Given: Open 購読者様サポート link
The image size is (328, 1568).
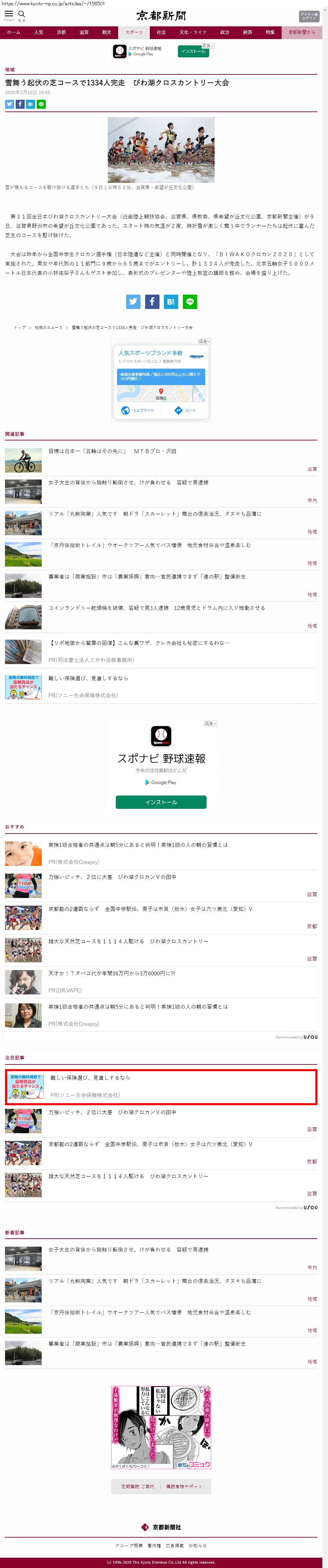Looking at the screenshot, I should (x=185, y=1486).
